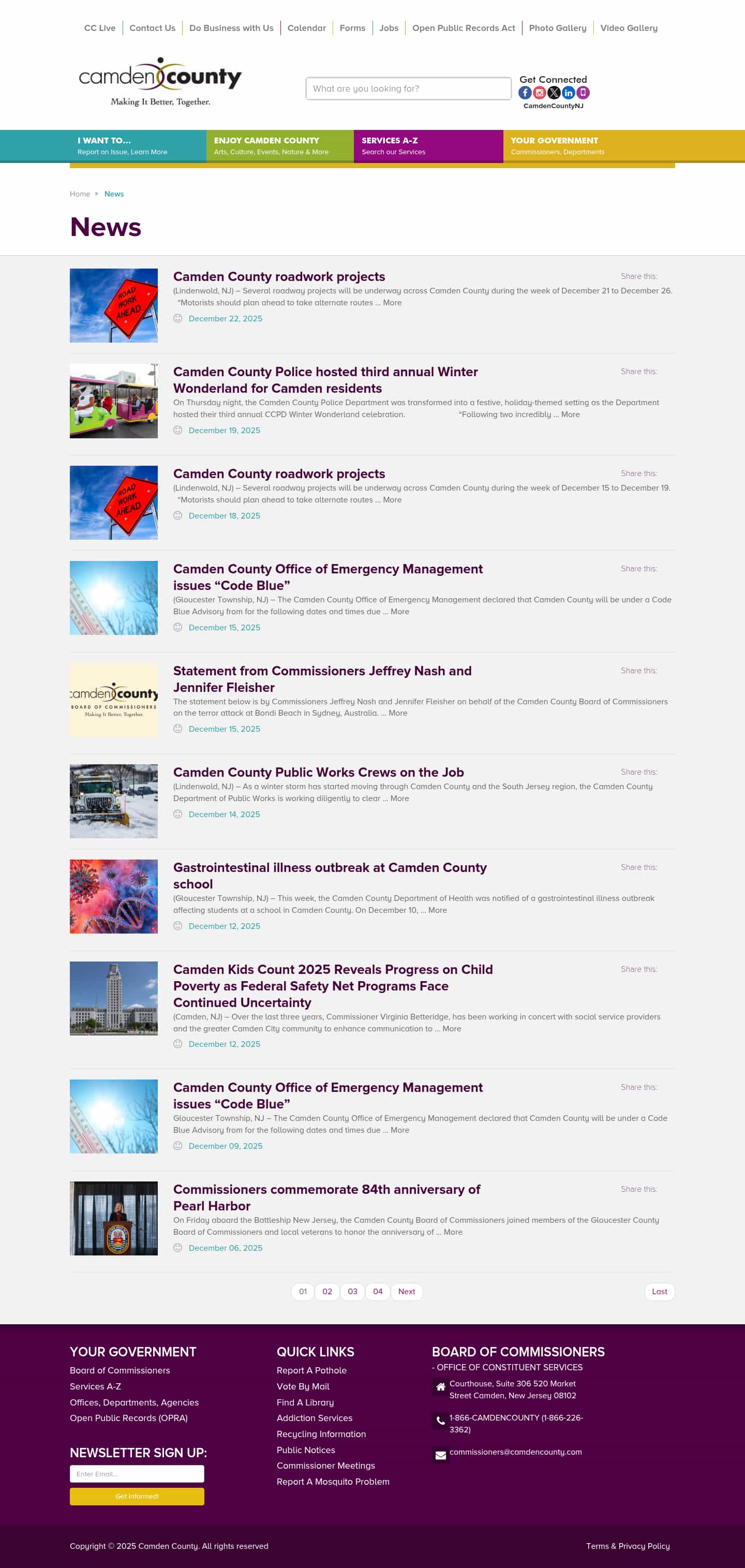Click the X (Twitter) icon
Viewport: 745px width, 1568px height.
[x=554, y=93]
